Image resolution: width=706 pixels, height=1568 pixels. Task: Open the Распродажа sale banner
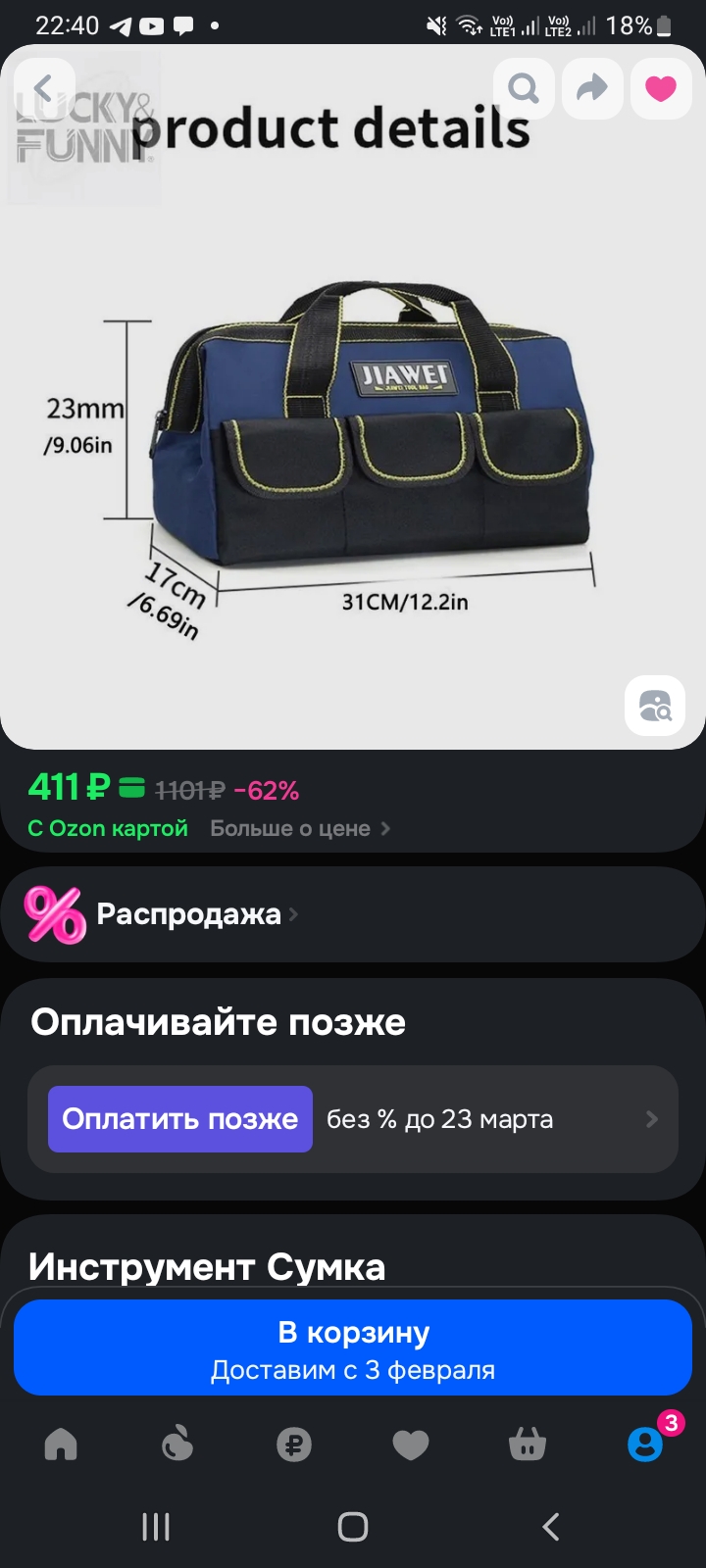[x=188, y=914]
